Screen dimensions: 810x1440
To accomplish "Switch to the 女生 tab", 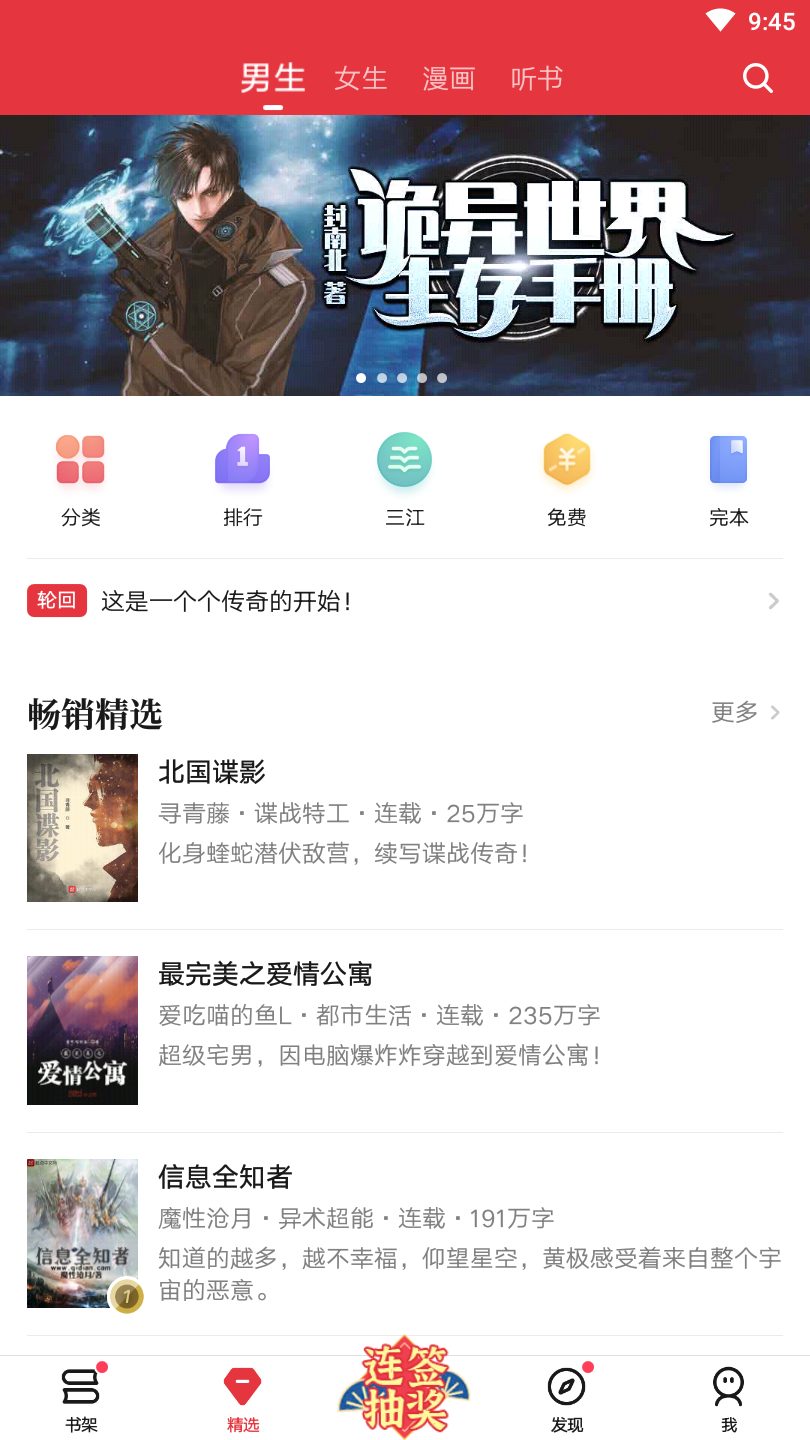I will pyautogui.click(x=360, y=78).
